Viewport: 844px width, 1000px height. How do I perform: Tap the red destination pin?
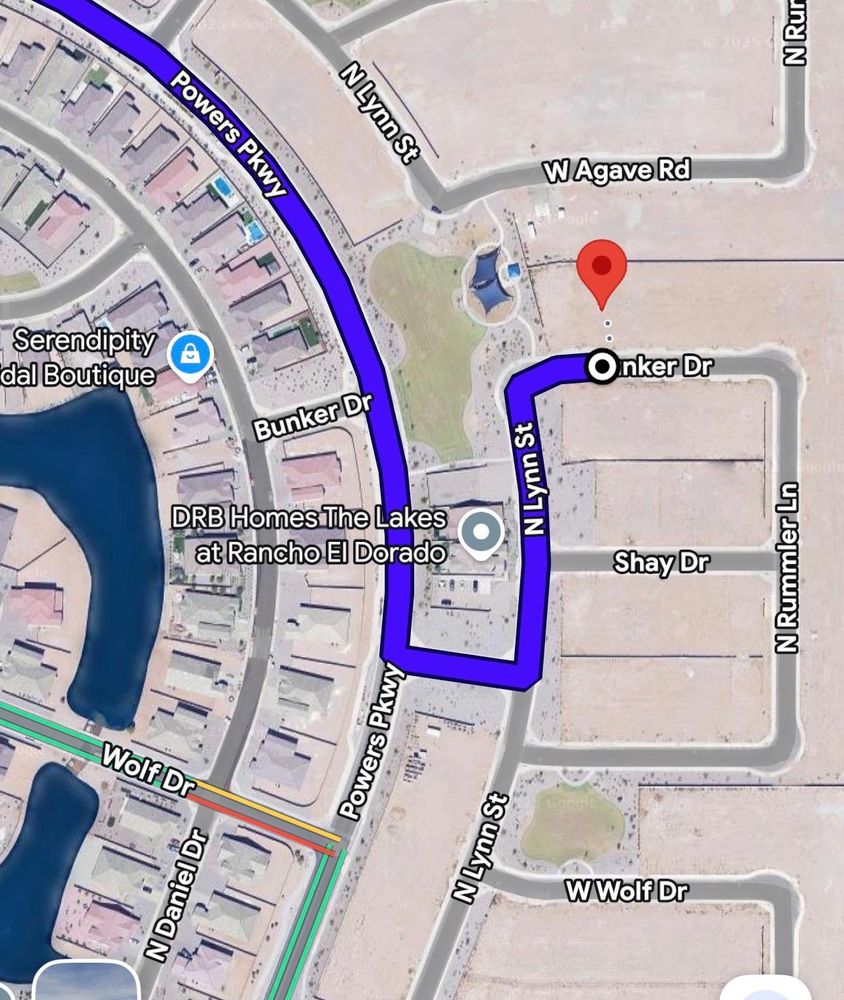click(x=601, y=269)
